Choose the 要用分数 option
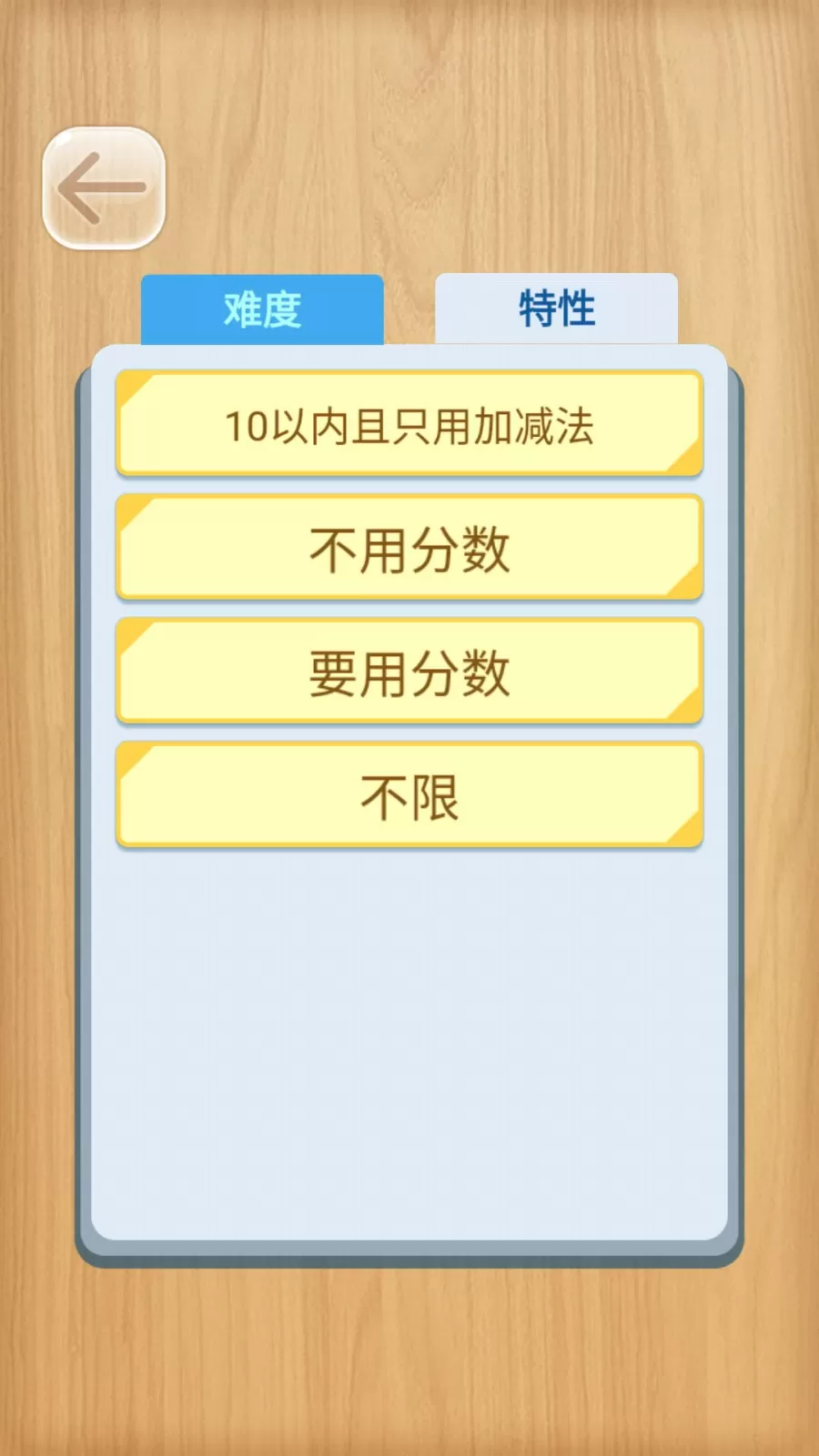819x1456 pixels. (409, 672)
